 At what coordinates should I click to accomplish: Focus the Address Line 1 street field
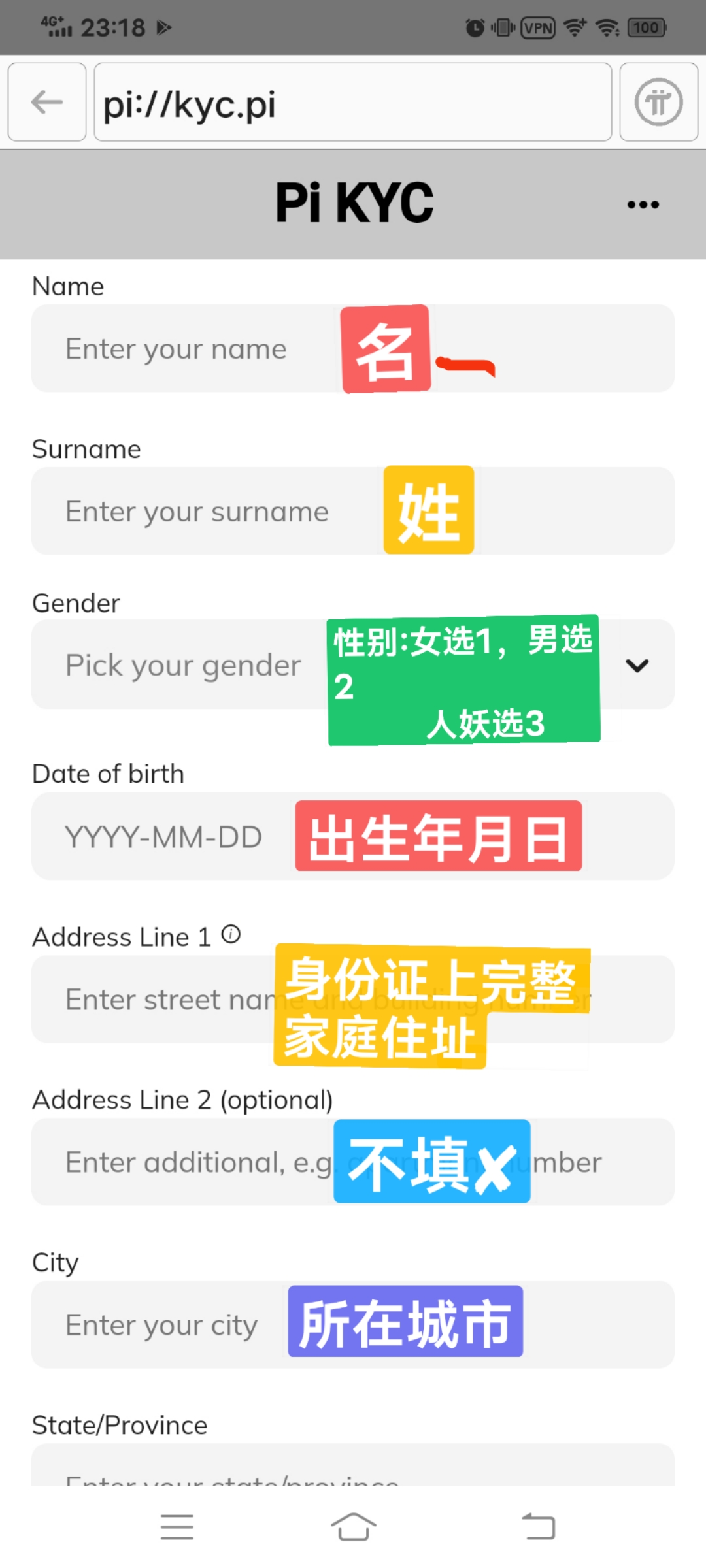click(x=353, y=999)
